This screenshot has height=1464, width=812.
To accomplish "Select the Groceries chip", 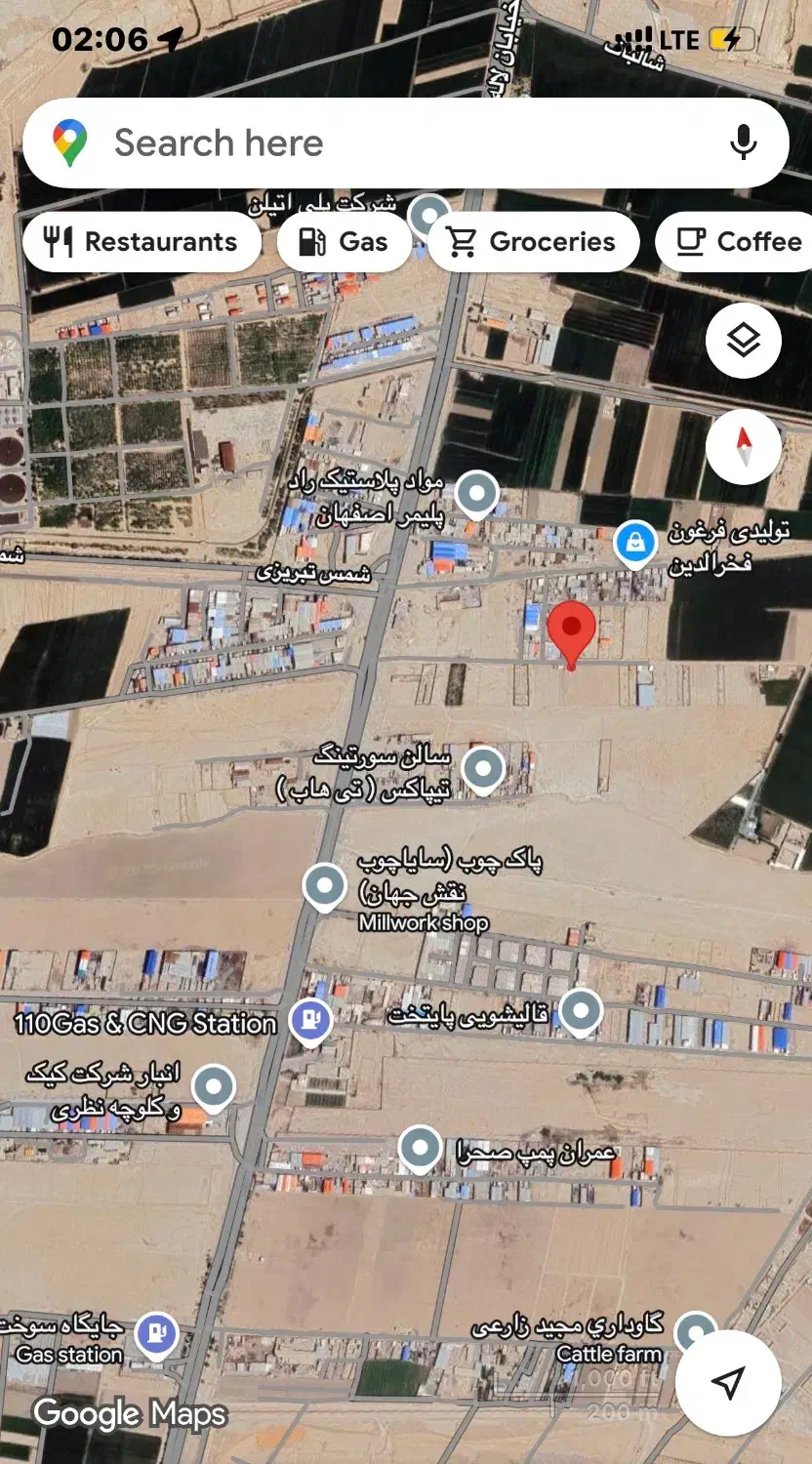I will click(533, 241).
